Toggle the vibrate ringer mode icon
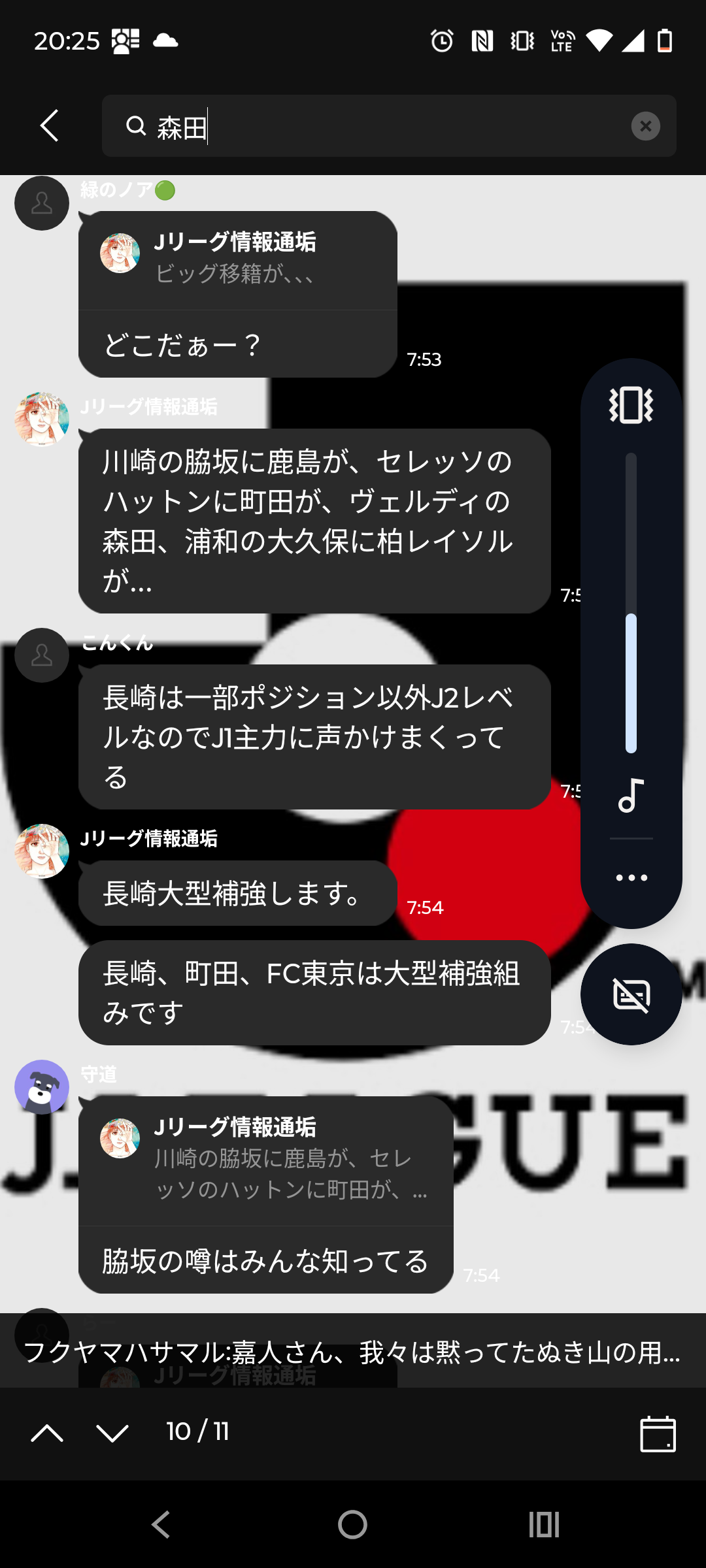This screenshot has height=1568, width=706. coord(631,405)
